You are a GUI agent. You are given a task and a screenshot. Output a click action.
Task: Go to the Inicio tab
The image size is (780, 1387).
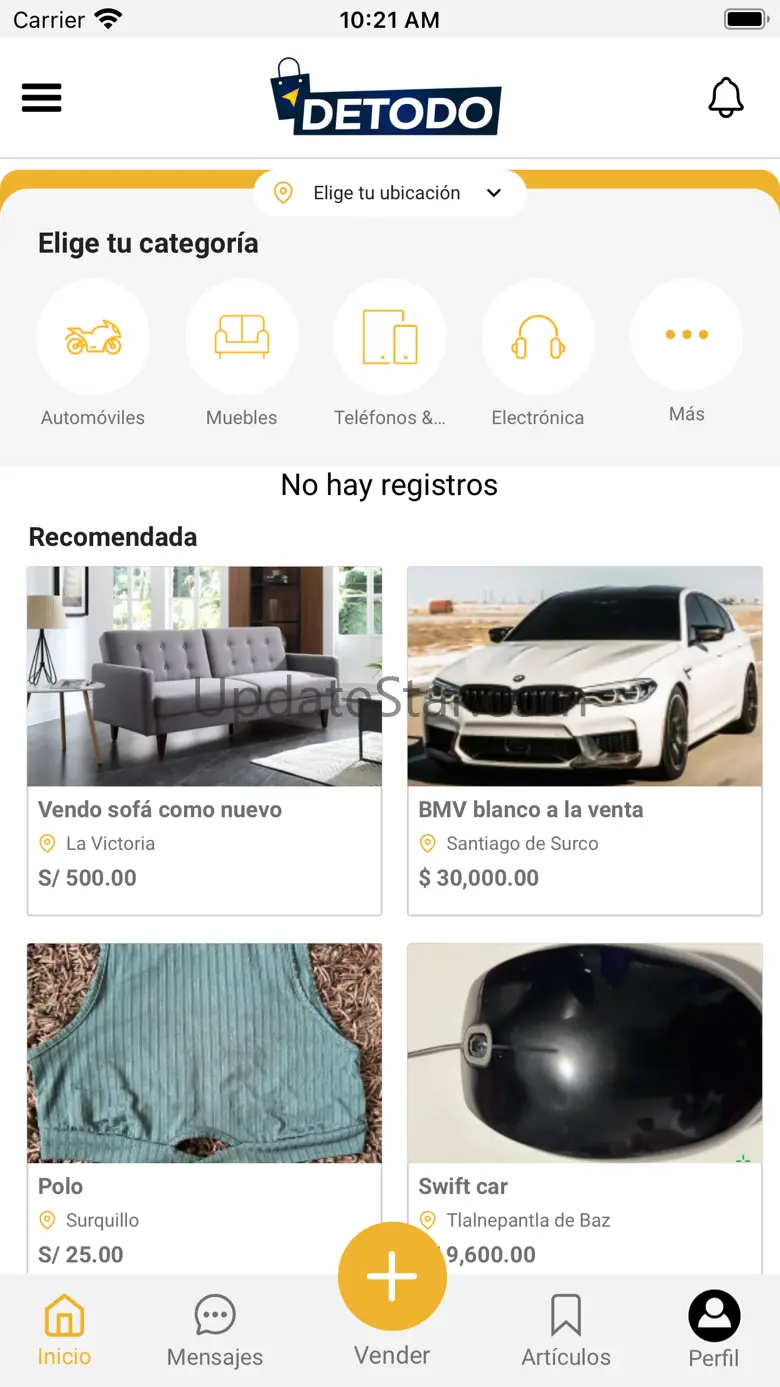(64, 1330)
